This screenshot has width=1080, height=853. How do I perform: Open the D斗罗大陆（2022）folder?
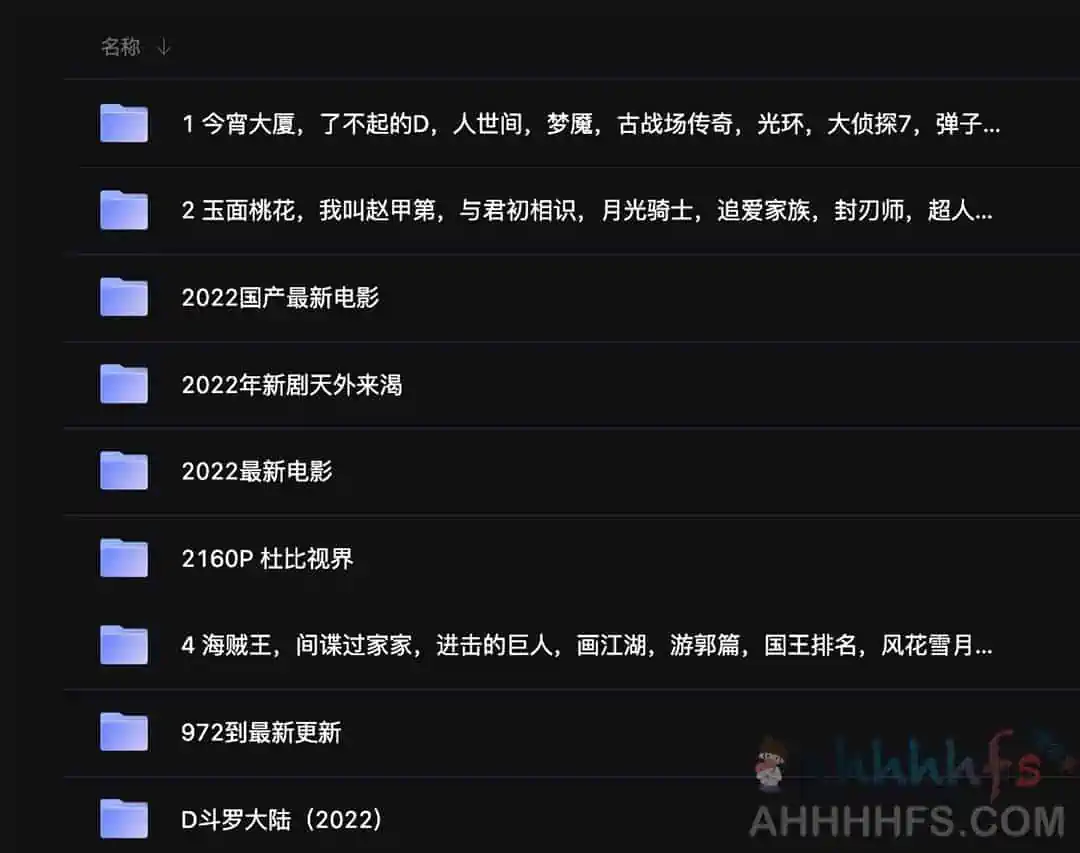coord(281,820)
